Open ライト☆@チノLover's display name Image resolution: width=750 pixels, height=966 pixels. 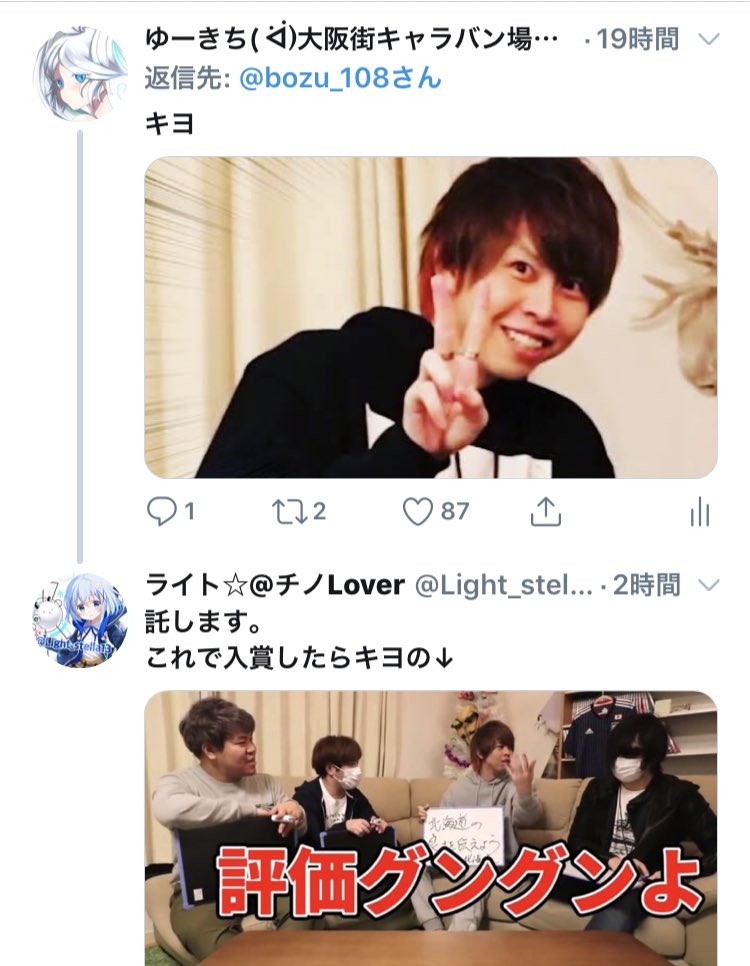pyautogui.click(x=274, y=585)
